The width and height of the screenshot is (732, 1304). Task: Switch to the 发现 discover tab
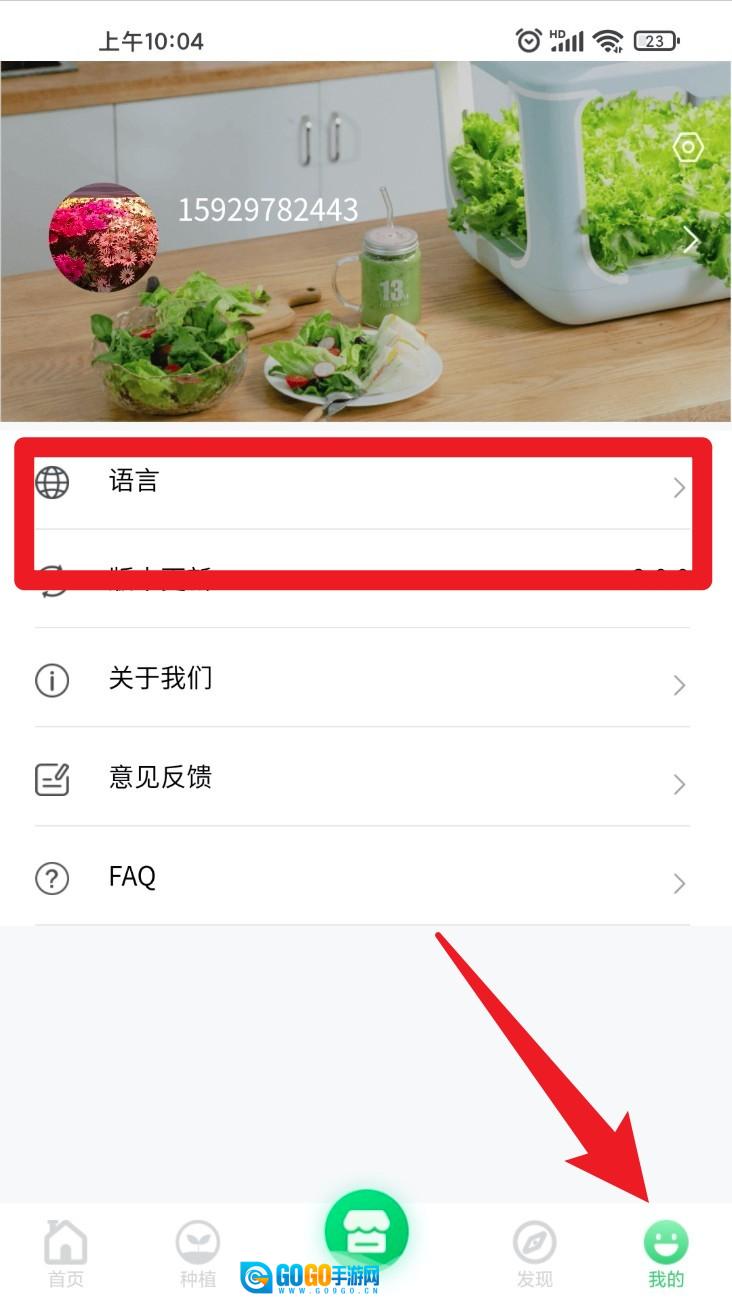tap(534, 1254)
